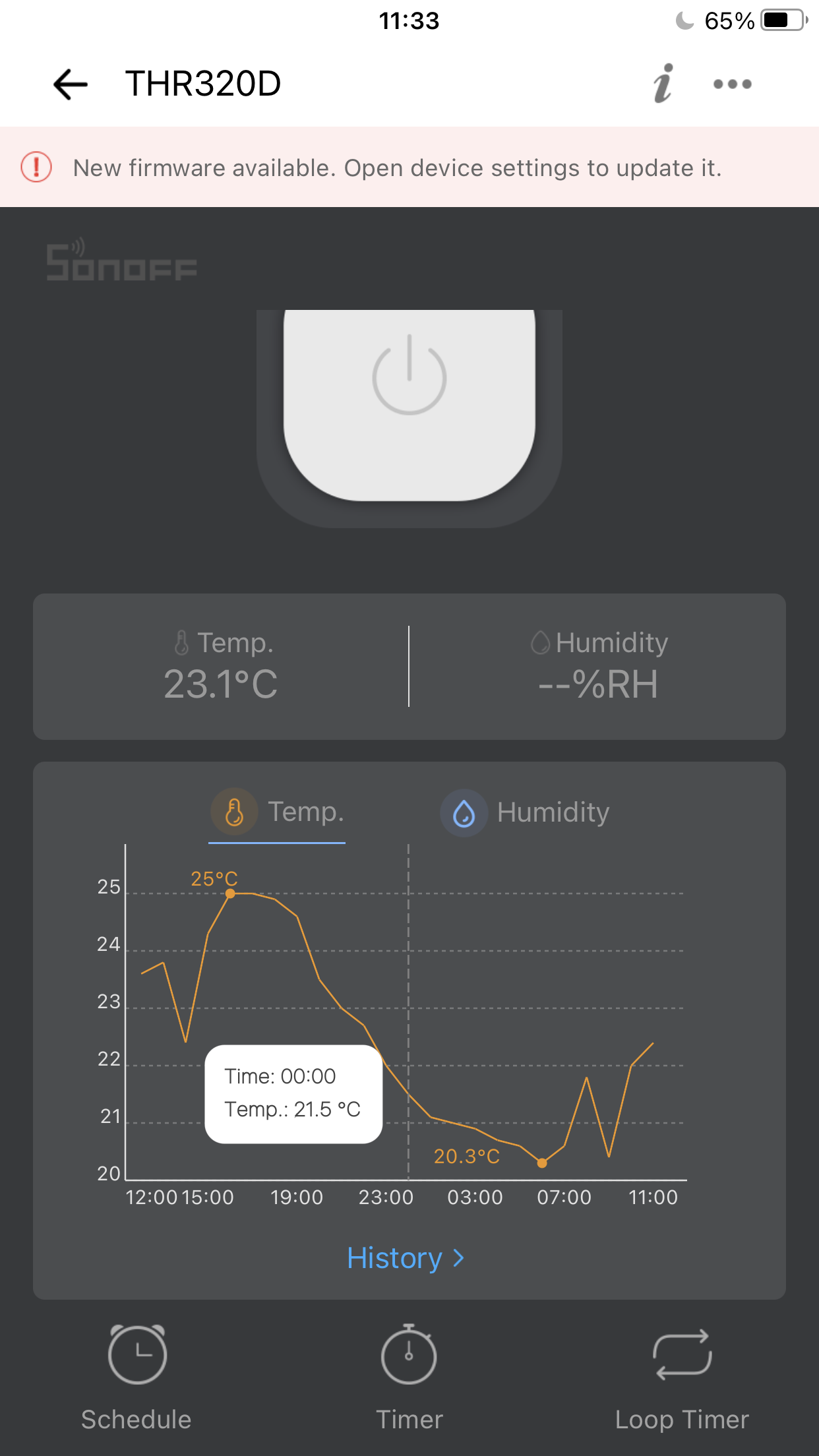Go back from THR320D screen
This screenshot has width=819, height=1456.
(70, 84)
